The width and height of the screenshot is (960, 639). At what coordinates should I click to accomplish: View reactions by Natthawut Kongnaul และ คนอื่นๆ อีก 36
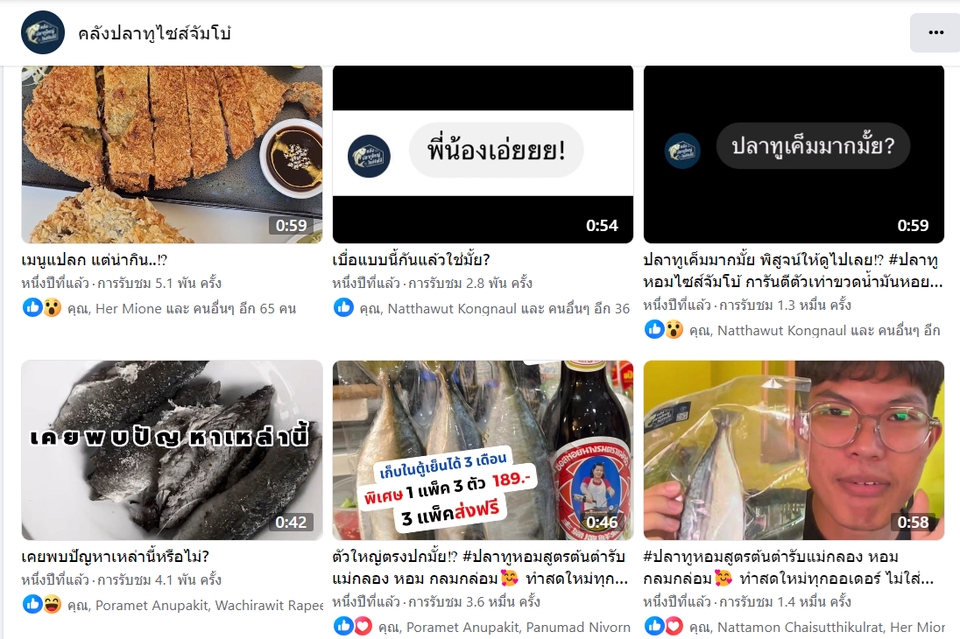pyautogui.click(x=507, y=308)
